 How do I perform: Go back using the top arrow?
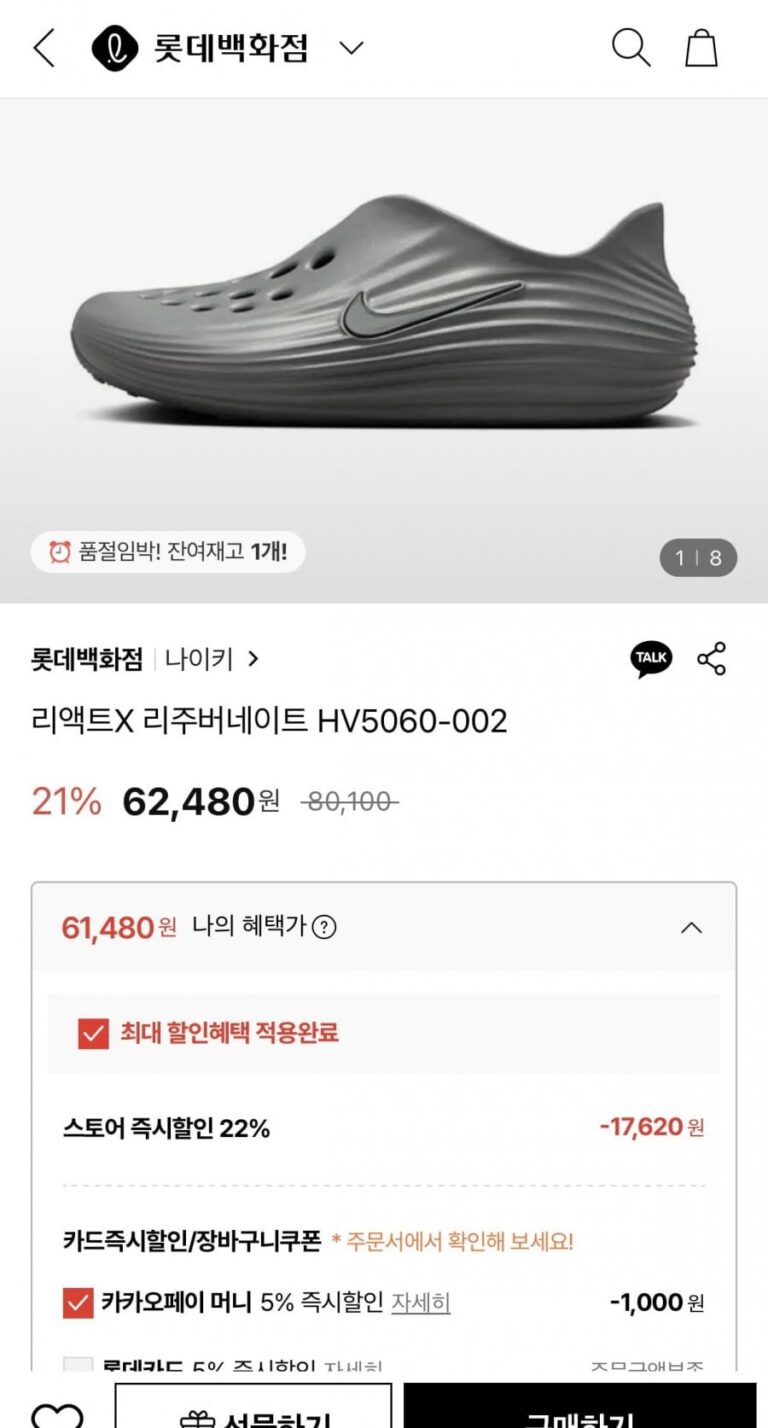pyautogui.click(x=45, y=48)
